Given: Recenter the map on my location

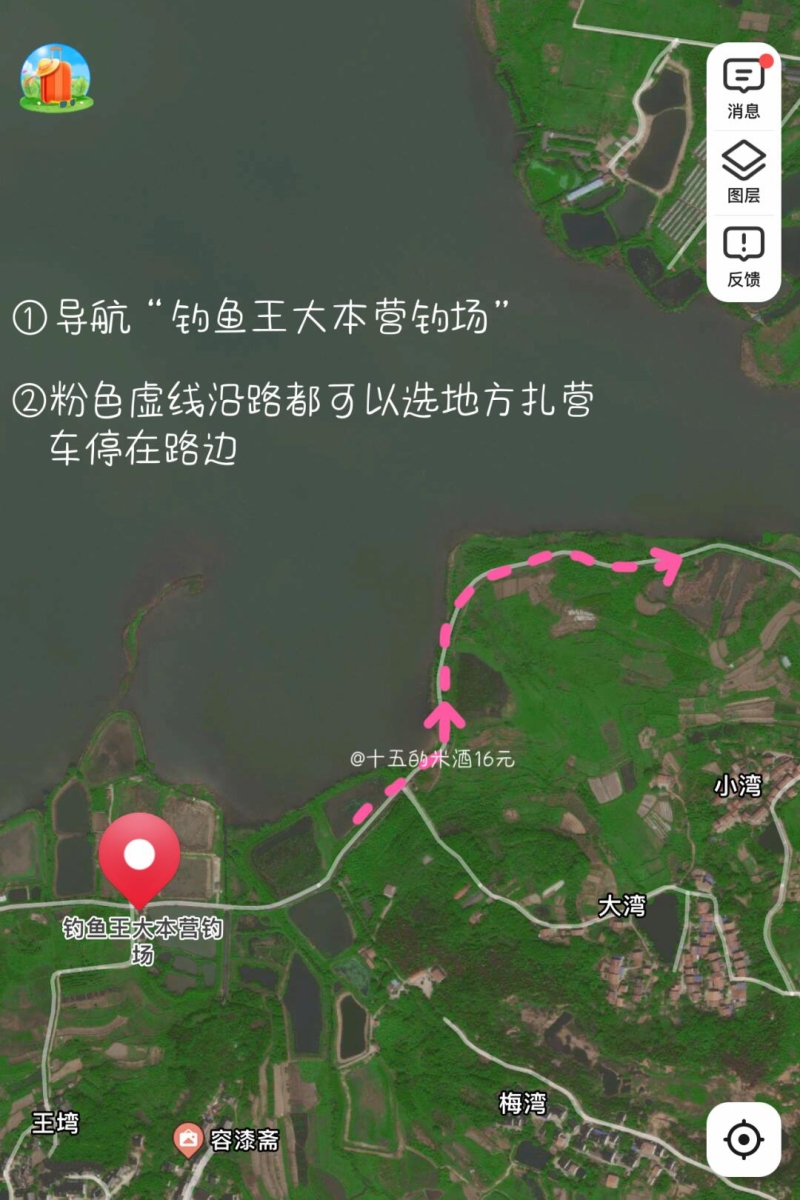Looking at the screenshot, I should (x=743, y=1139).
